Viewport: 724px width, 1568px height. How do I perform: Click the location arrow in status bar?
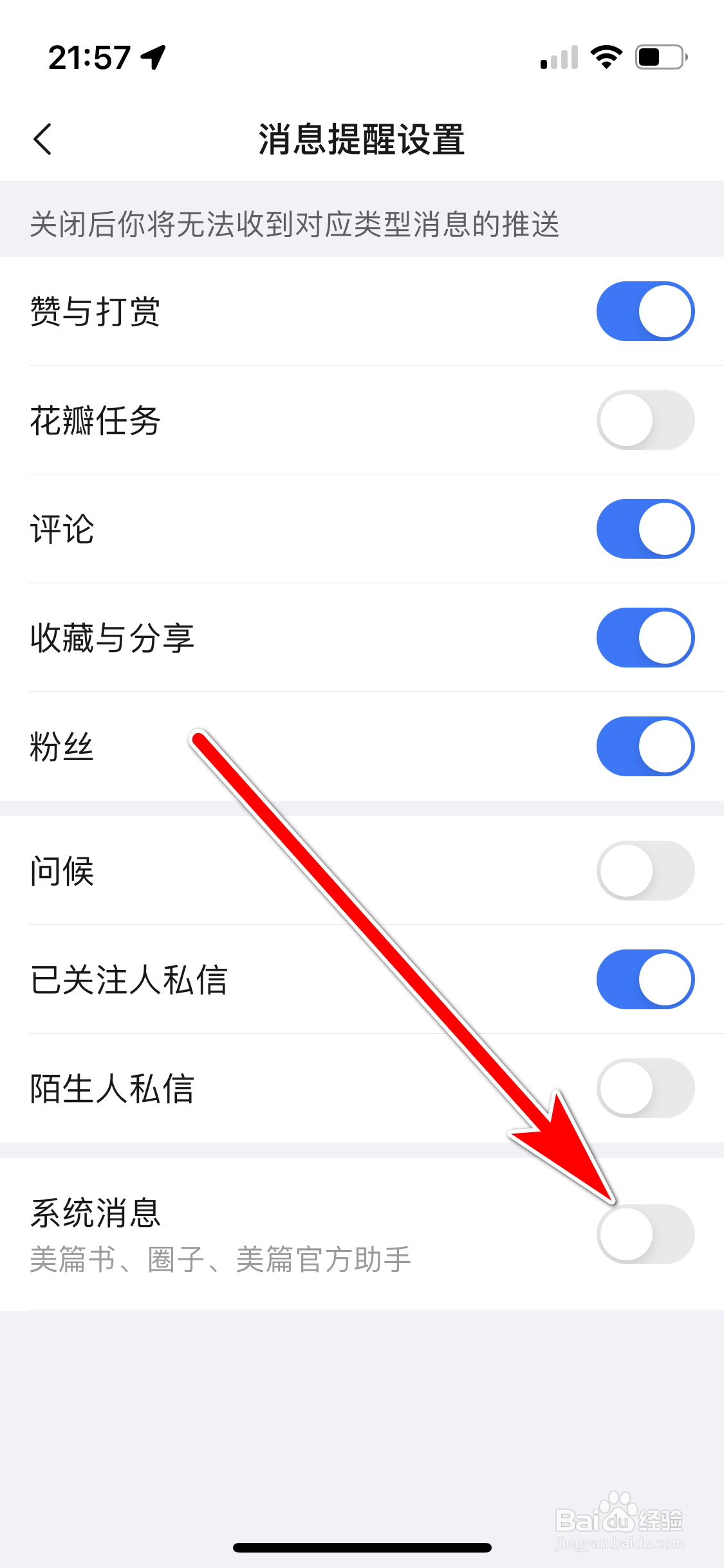click(151, 57)
